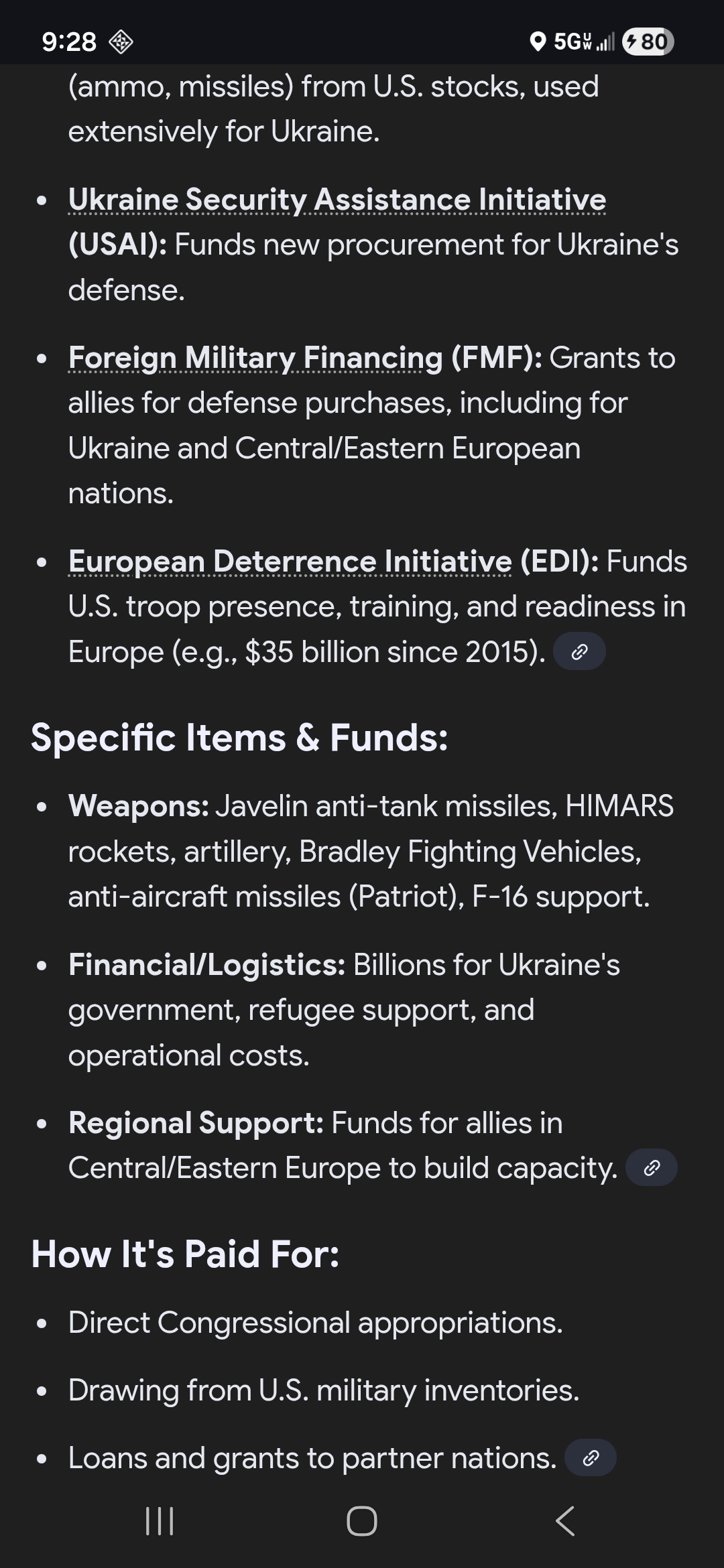Show recent apps

160,1520
